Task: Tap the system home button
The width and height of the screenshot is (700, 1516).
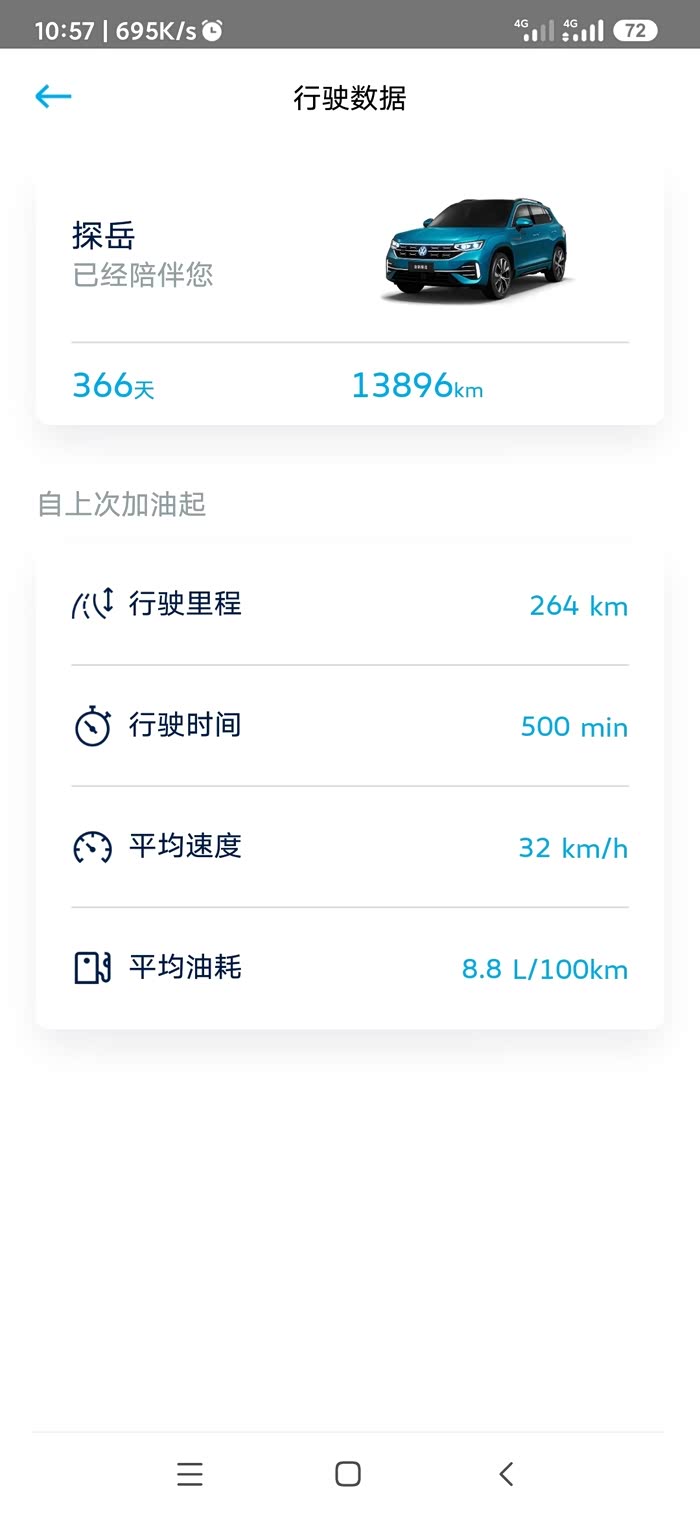Action: coord(348,1473)
